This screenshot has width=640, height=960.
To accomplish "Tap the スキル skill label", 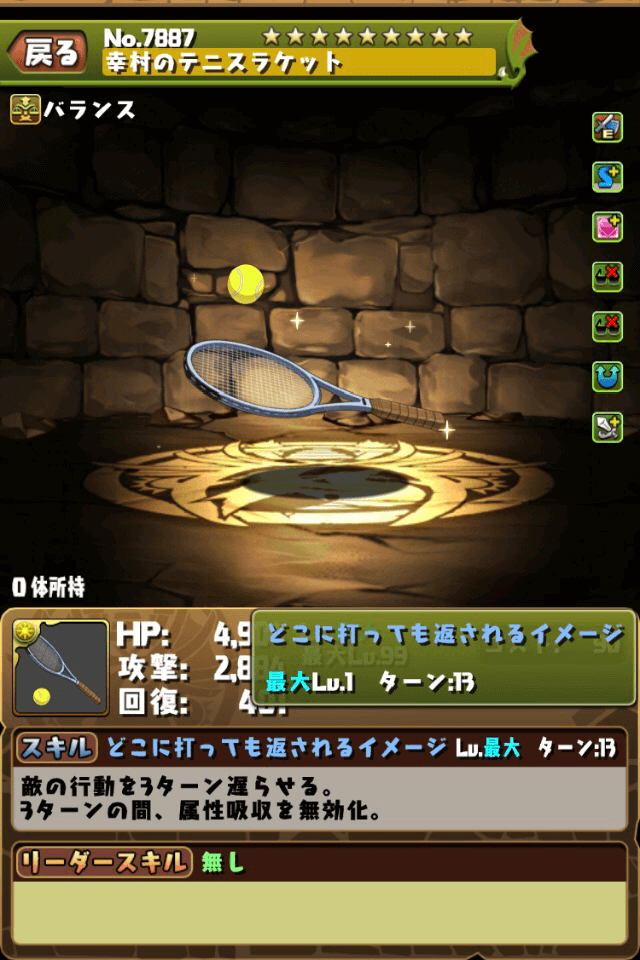I will [58, 747].
